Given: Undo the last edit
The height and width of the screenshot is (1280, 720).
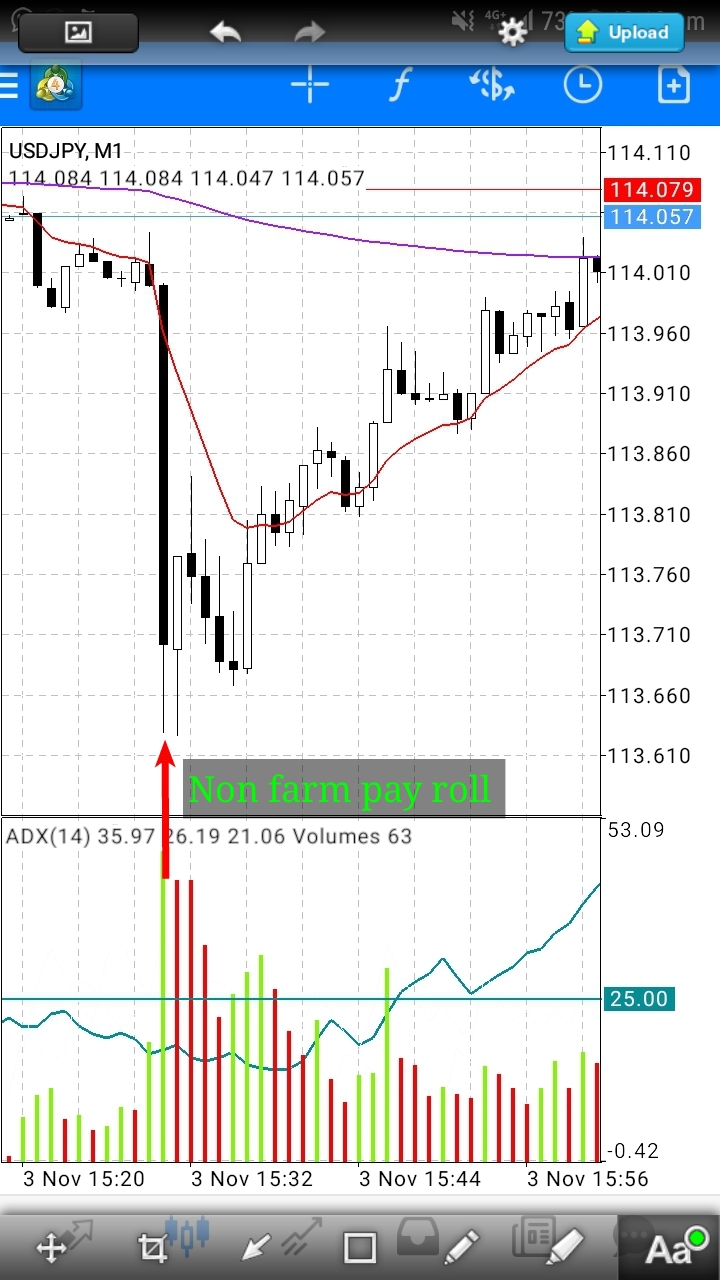Looking at the screenshot, I should point(226,32).
